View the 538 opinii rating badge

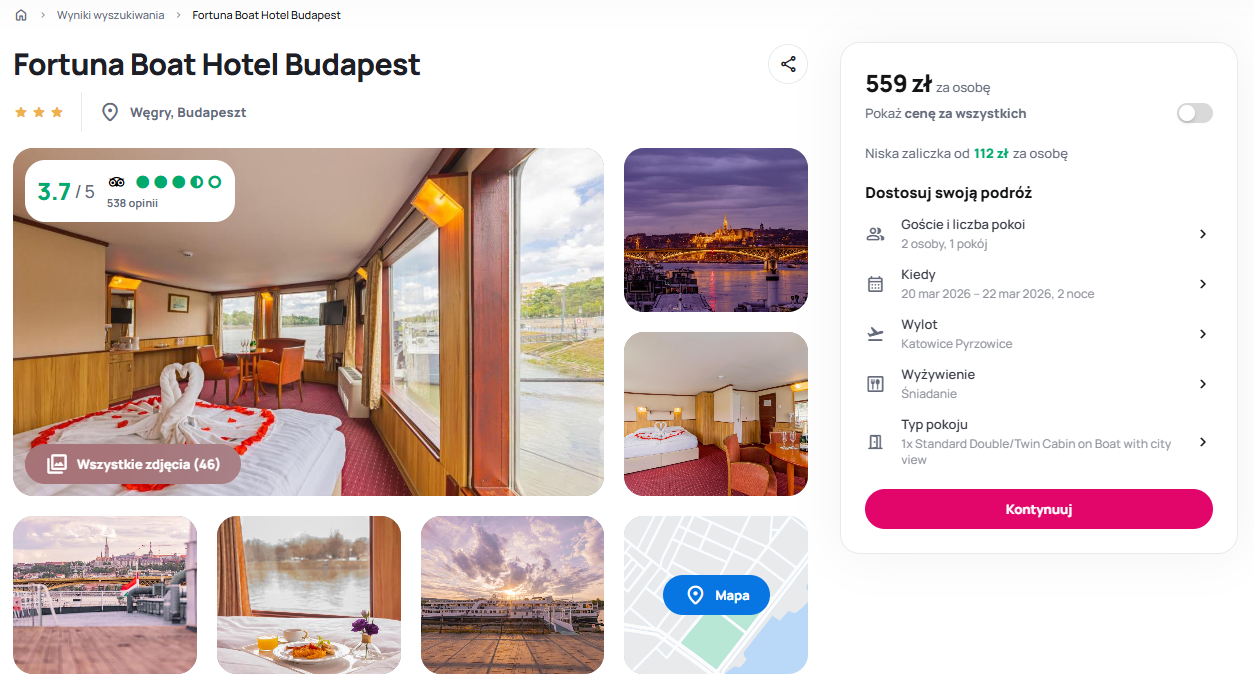130,190
